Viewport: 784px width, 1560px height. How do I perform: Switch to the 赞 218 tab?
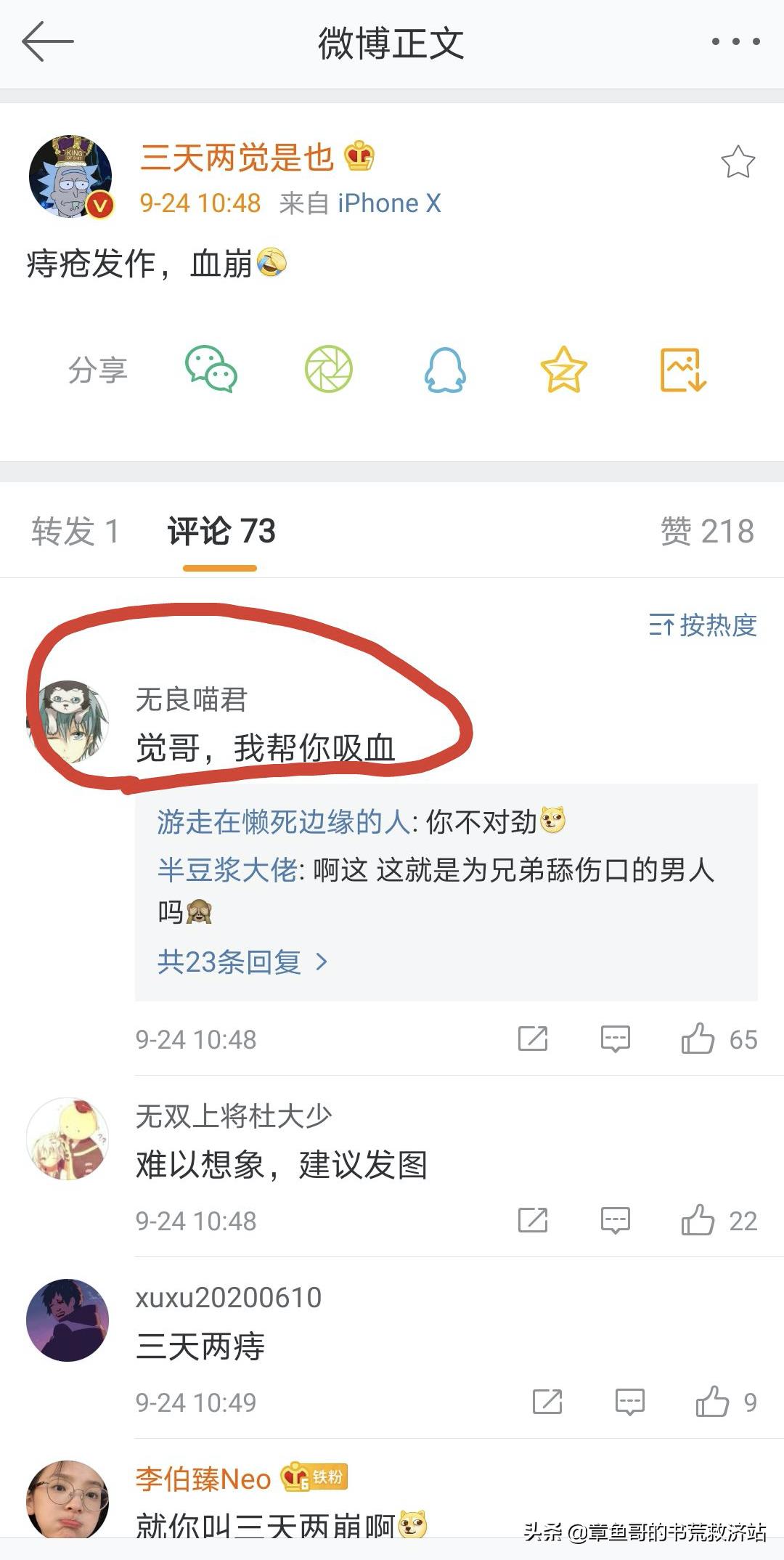click(706, 531)
